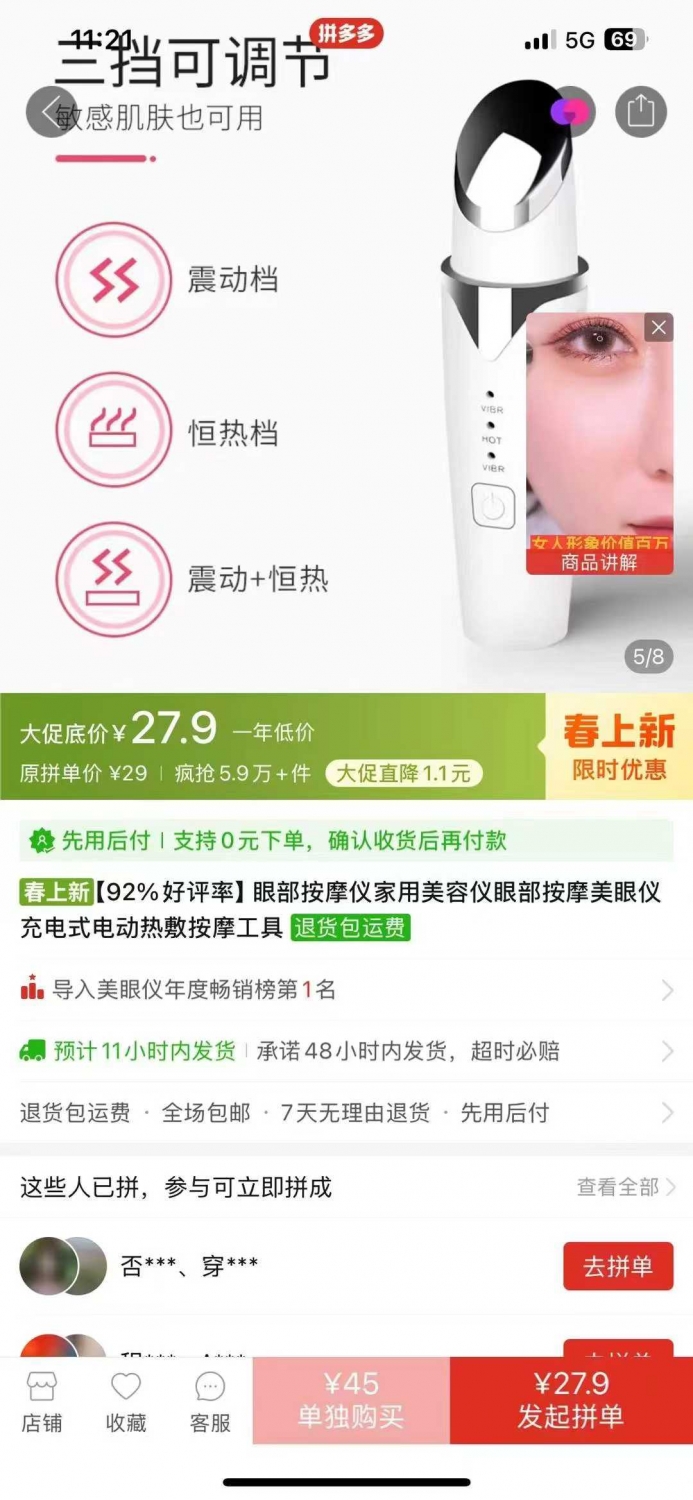
Task: Add the product to 收藏 favorites
Action: click(126, 1400)
